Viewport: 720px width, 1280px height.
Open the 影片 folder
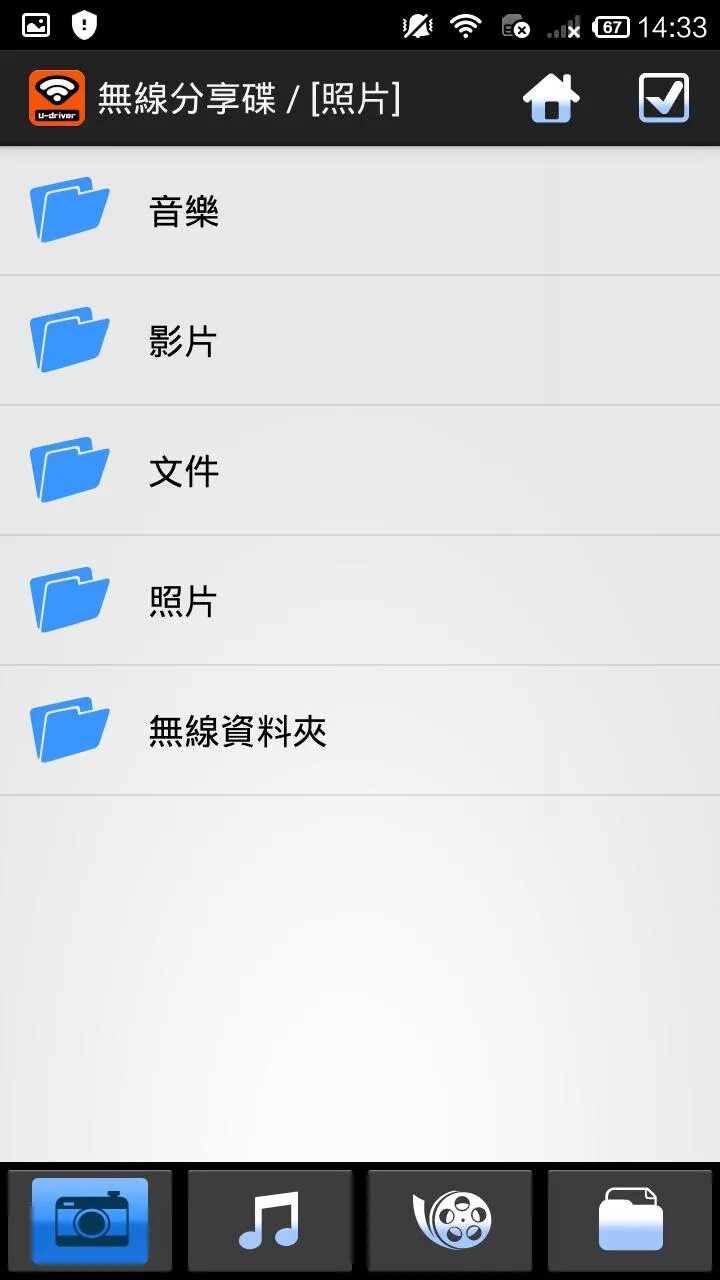point(360,341)
